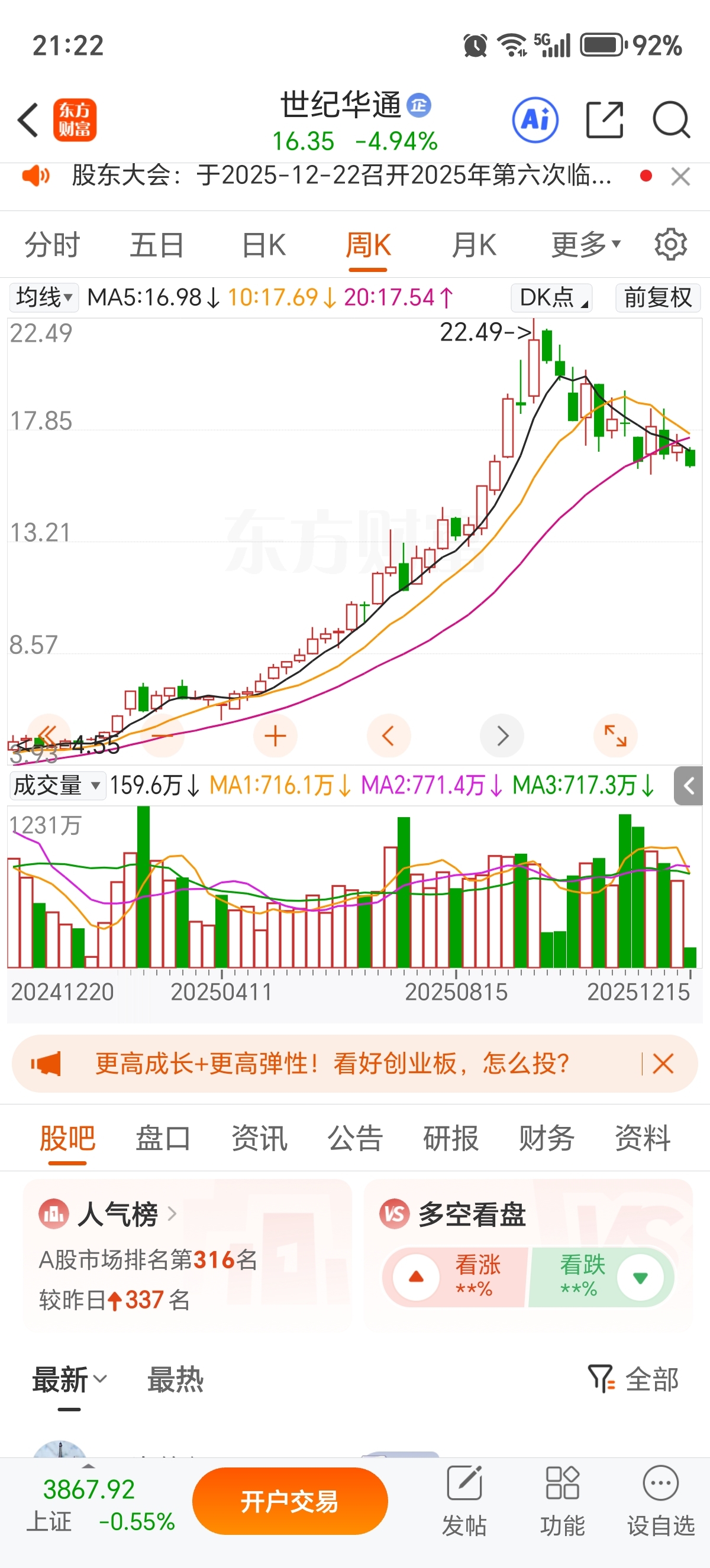Open stock search

670,120
